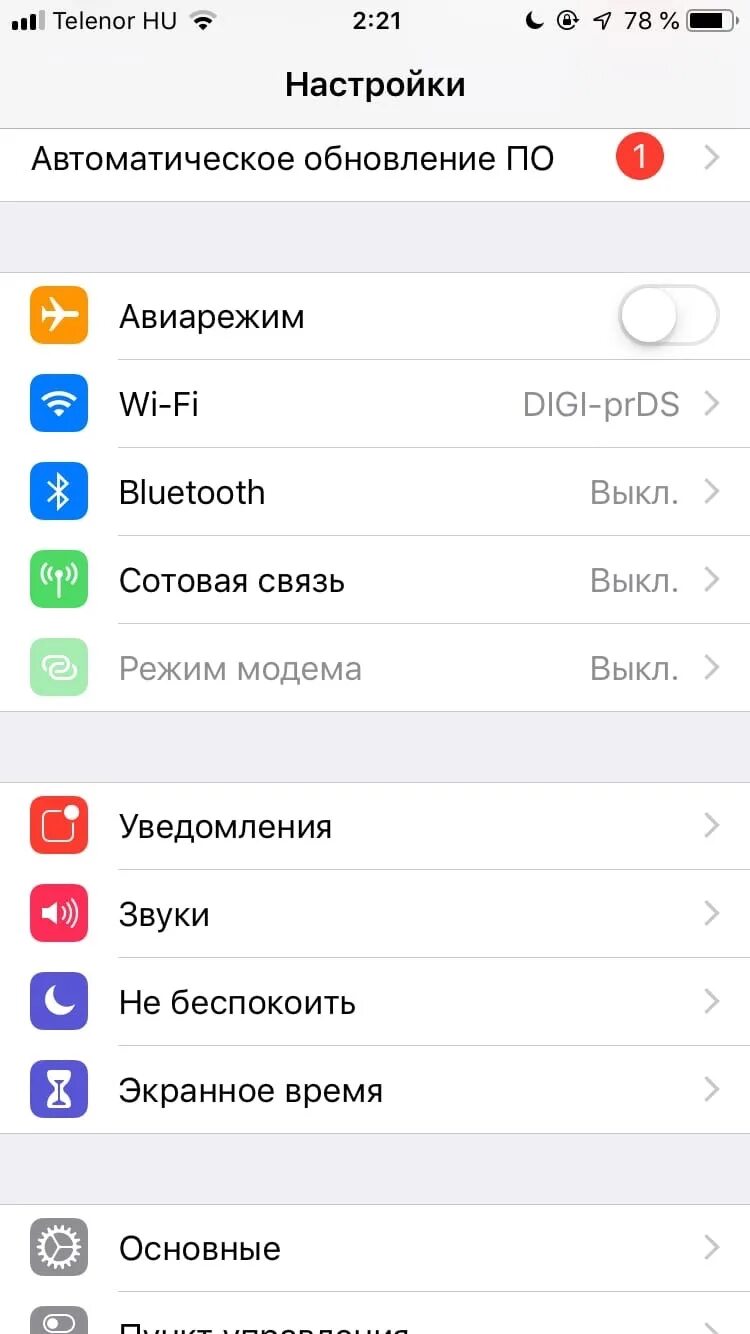Open Уведомления settings
The width and height of the screenshot is (750, 1334).
point(375,827)
